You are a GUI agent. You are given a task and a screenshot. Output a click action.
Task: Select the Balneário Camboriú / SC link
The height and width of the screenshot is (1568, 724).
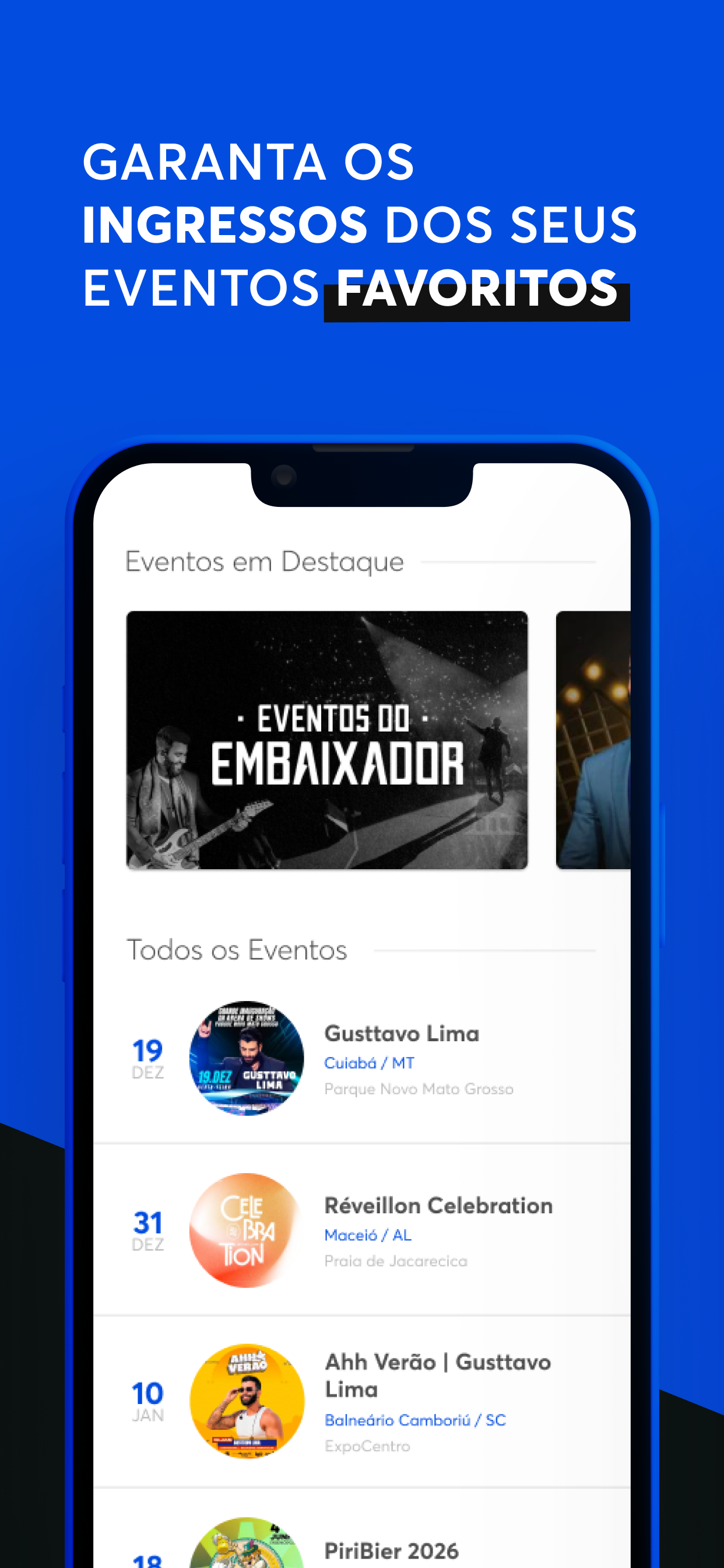point(416,1420)
